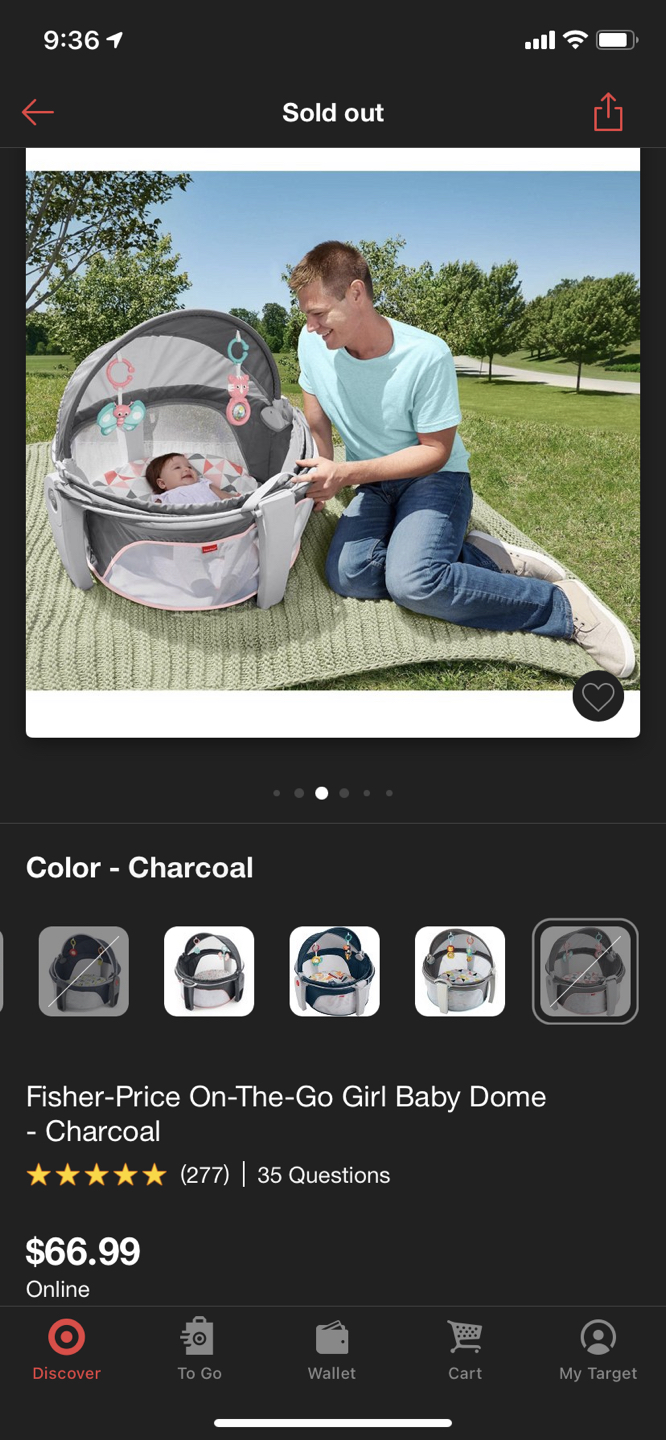Screen dimensions: 666x1440
Task: Pick the light gray dome color swatch
Action: tap(460, 971)
